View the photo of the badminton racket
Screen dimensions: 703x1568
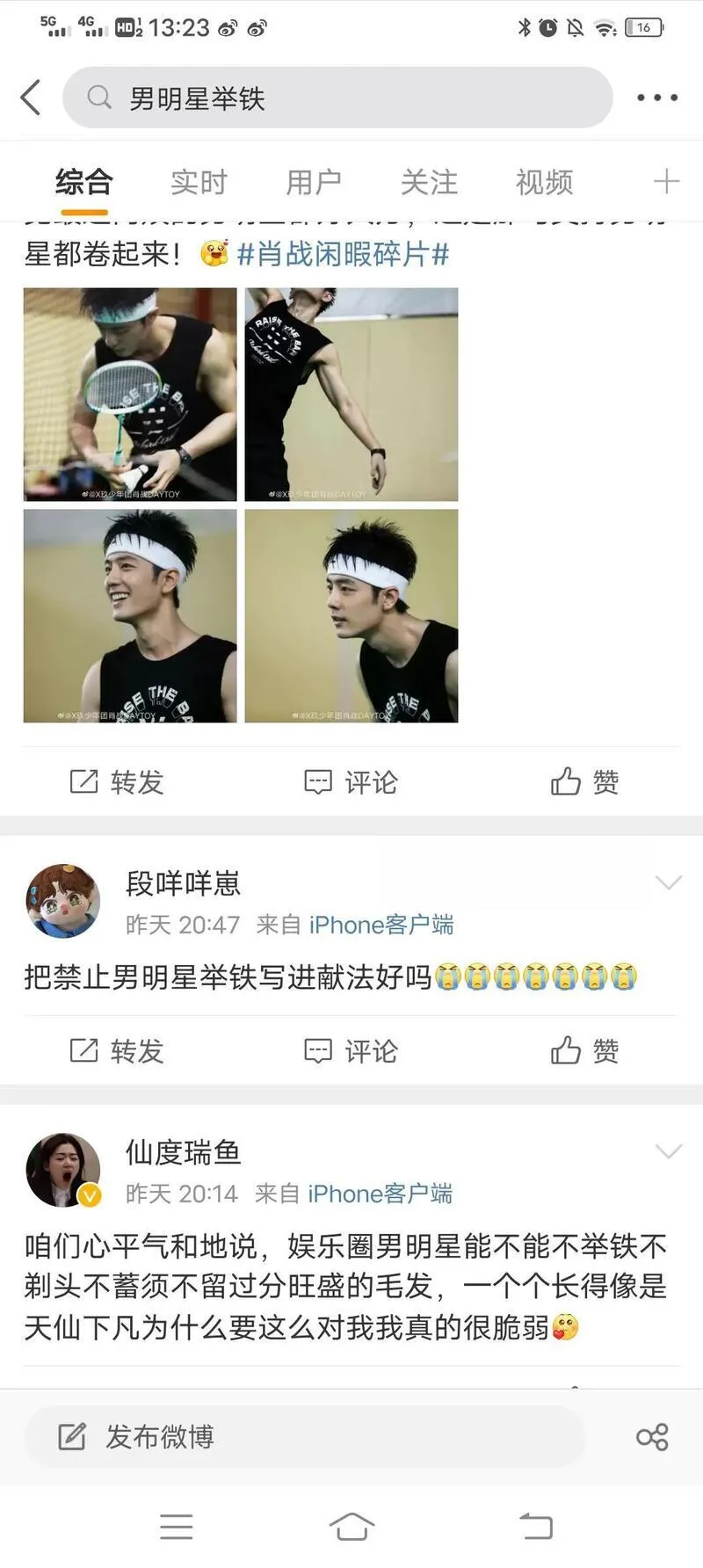130,395
